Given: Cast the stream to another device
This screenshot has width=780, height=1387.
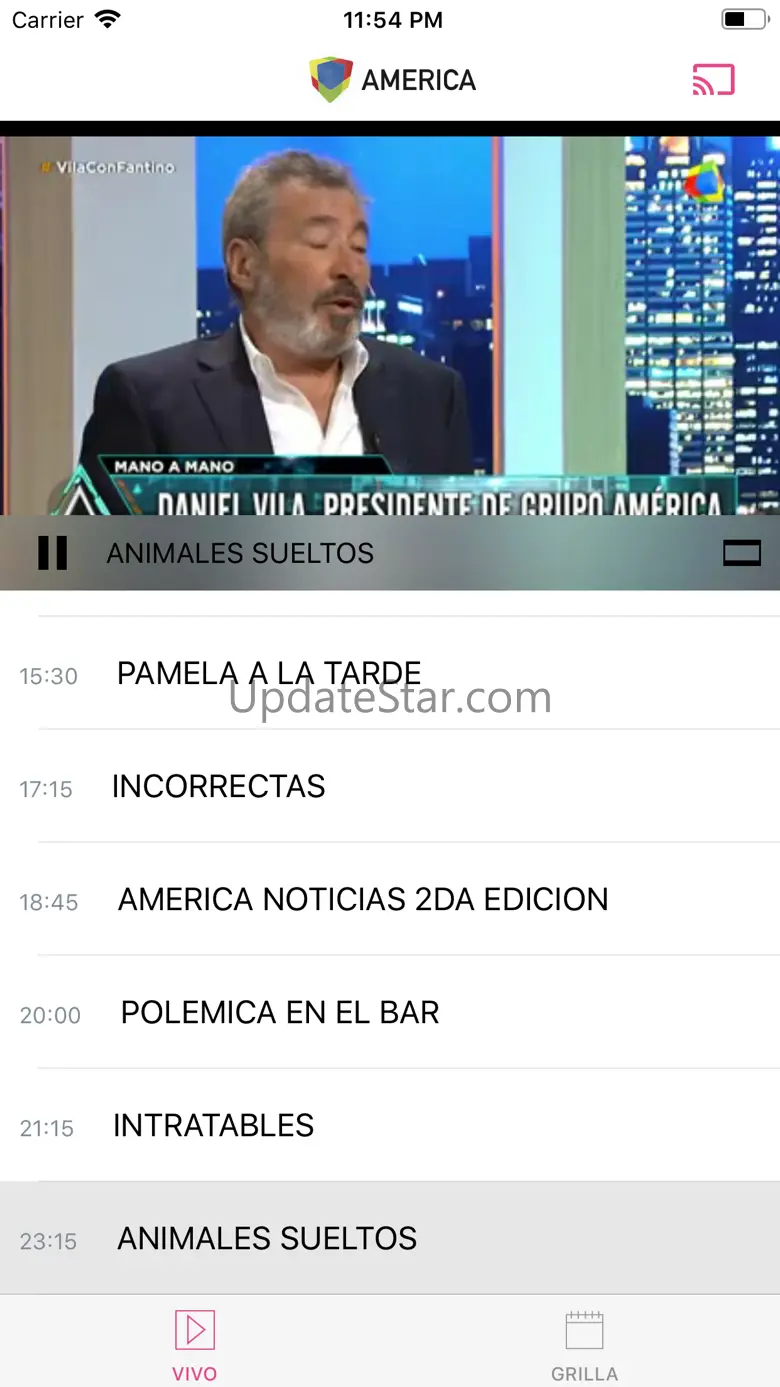Looking at the screenshot, I should click(713, 80).
